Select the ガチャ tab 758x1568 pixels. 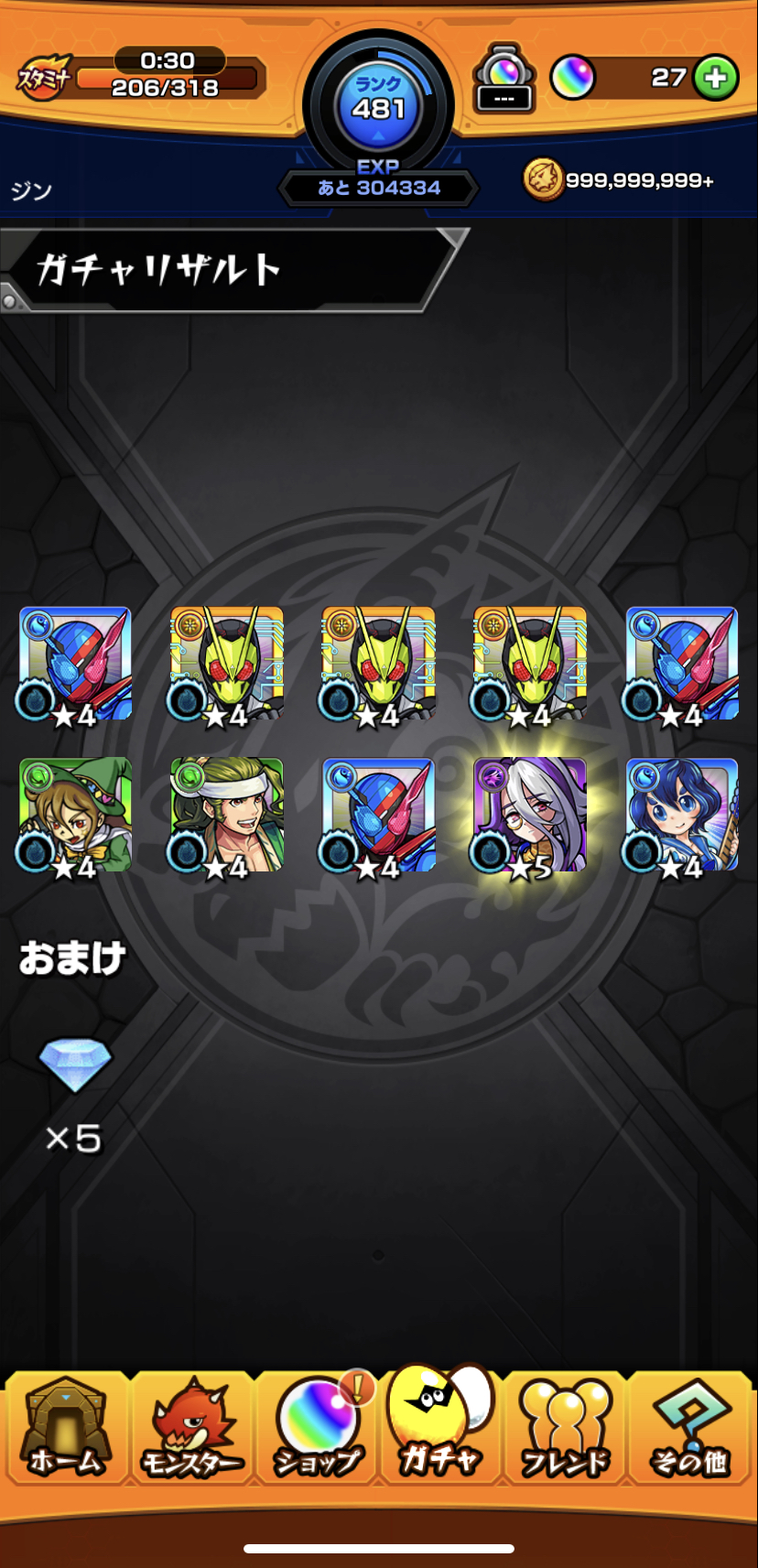(440, 1423)
